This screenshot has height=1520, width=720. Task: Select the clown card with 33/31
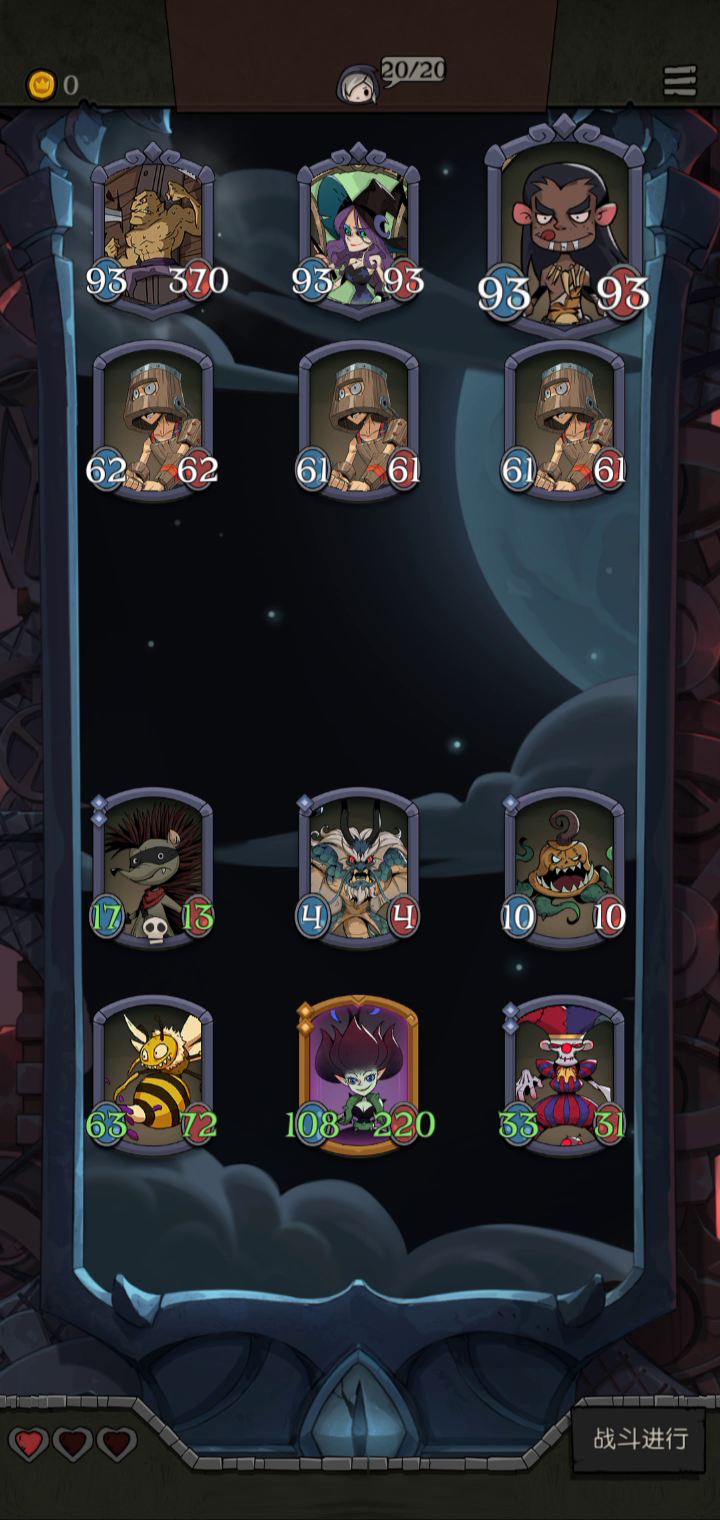564,1075
